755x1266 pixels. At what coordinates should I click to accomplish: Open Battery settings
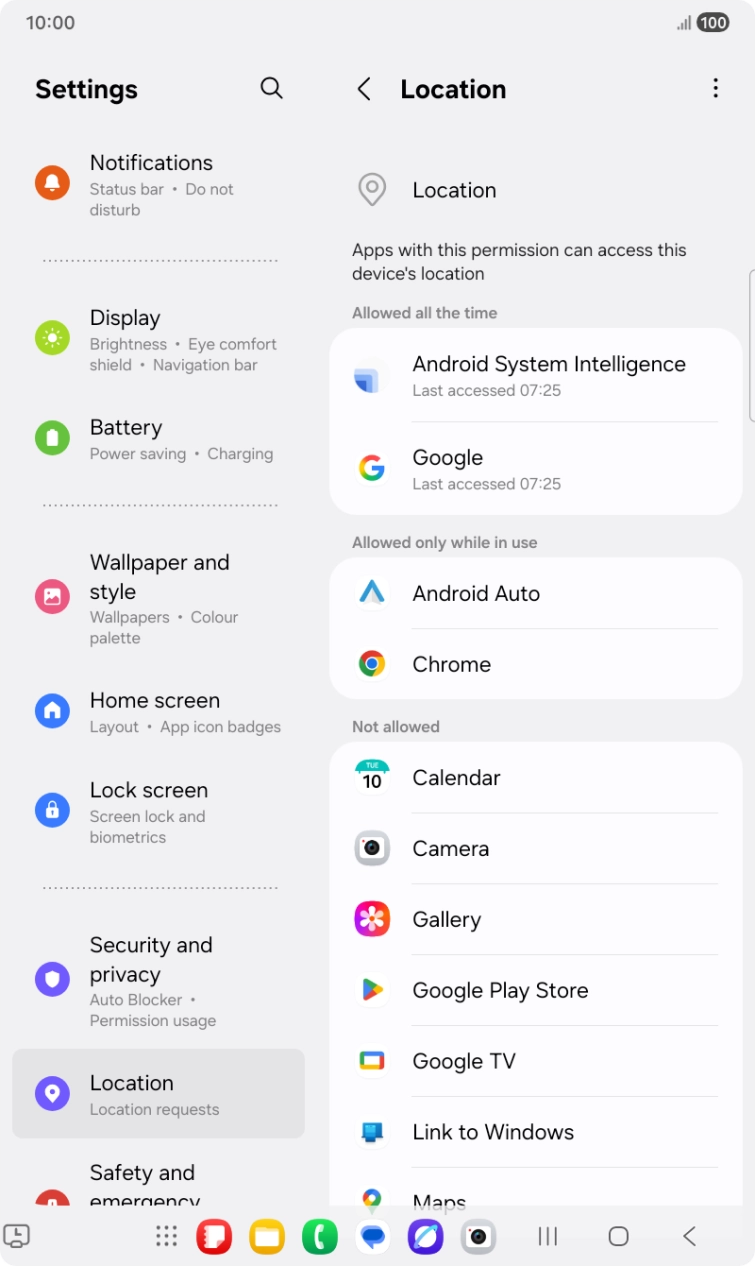(158, 439)
